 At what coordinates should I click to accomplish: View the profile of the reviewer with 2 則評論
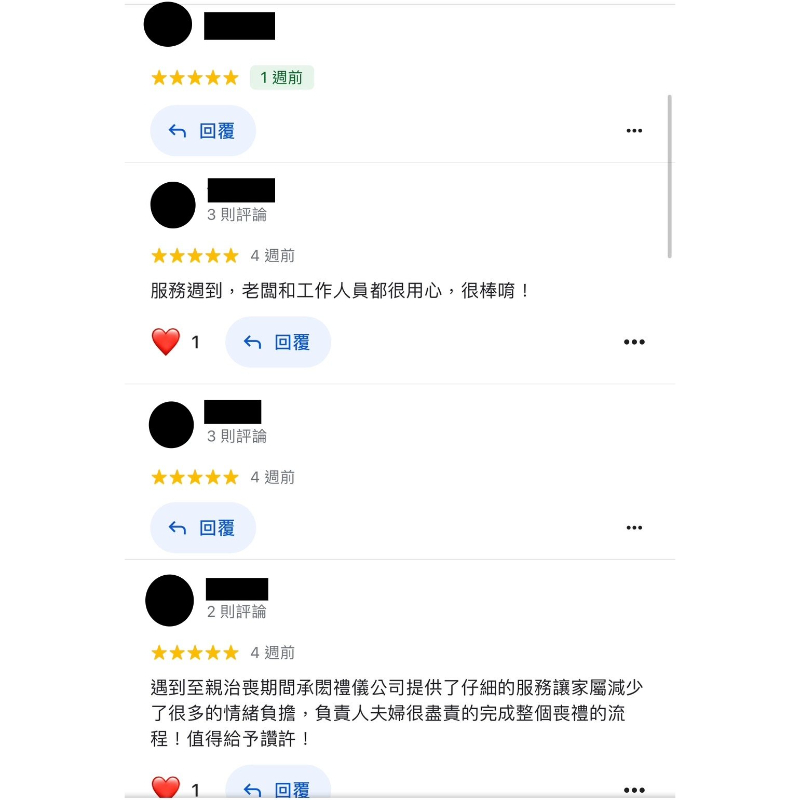tap(169, 601)
